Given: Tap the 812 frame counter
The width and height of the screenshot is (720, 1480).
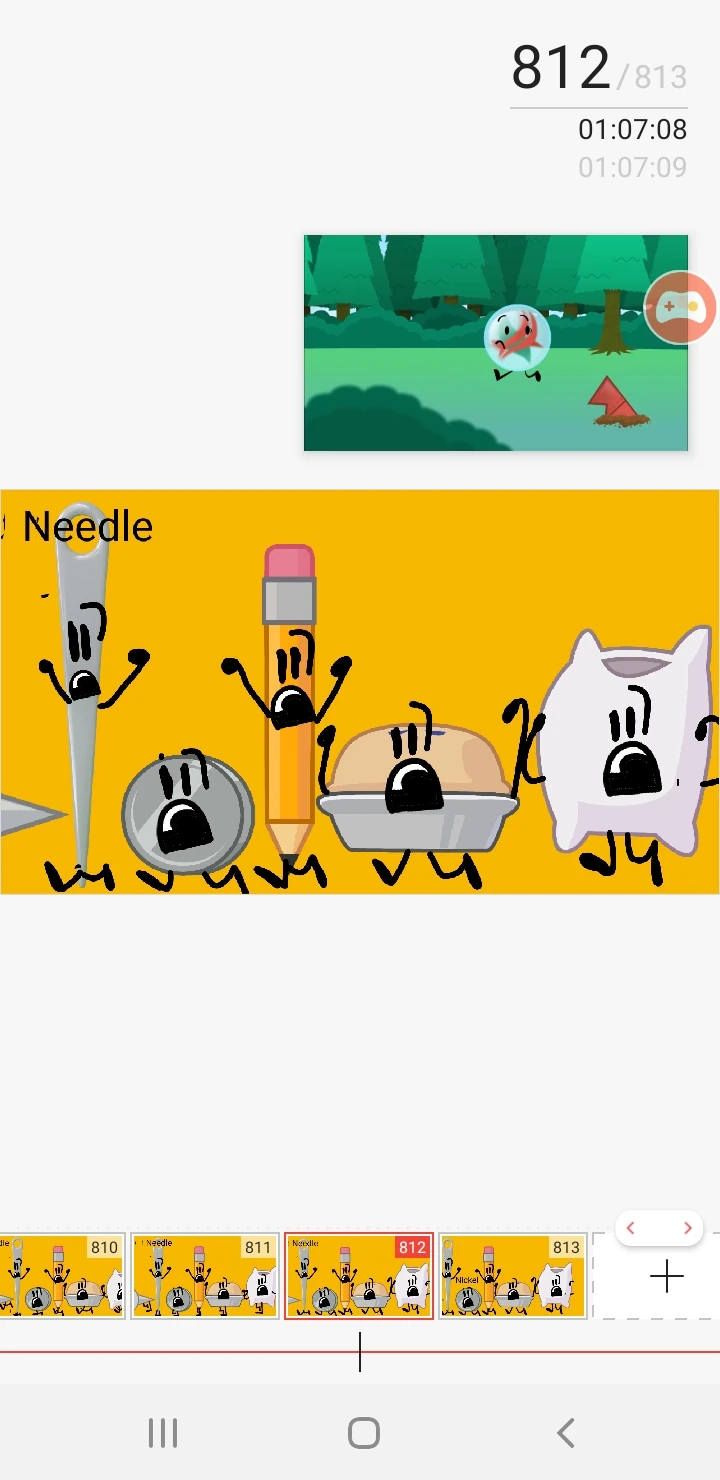Looking at the screenshot, I should pyautogui.click(x=561, y=68).
